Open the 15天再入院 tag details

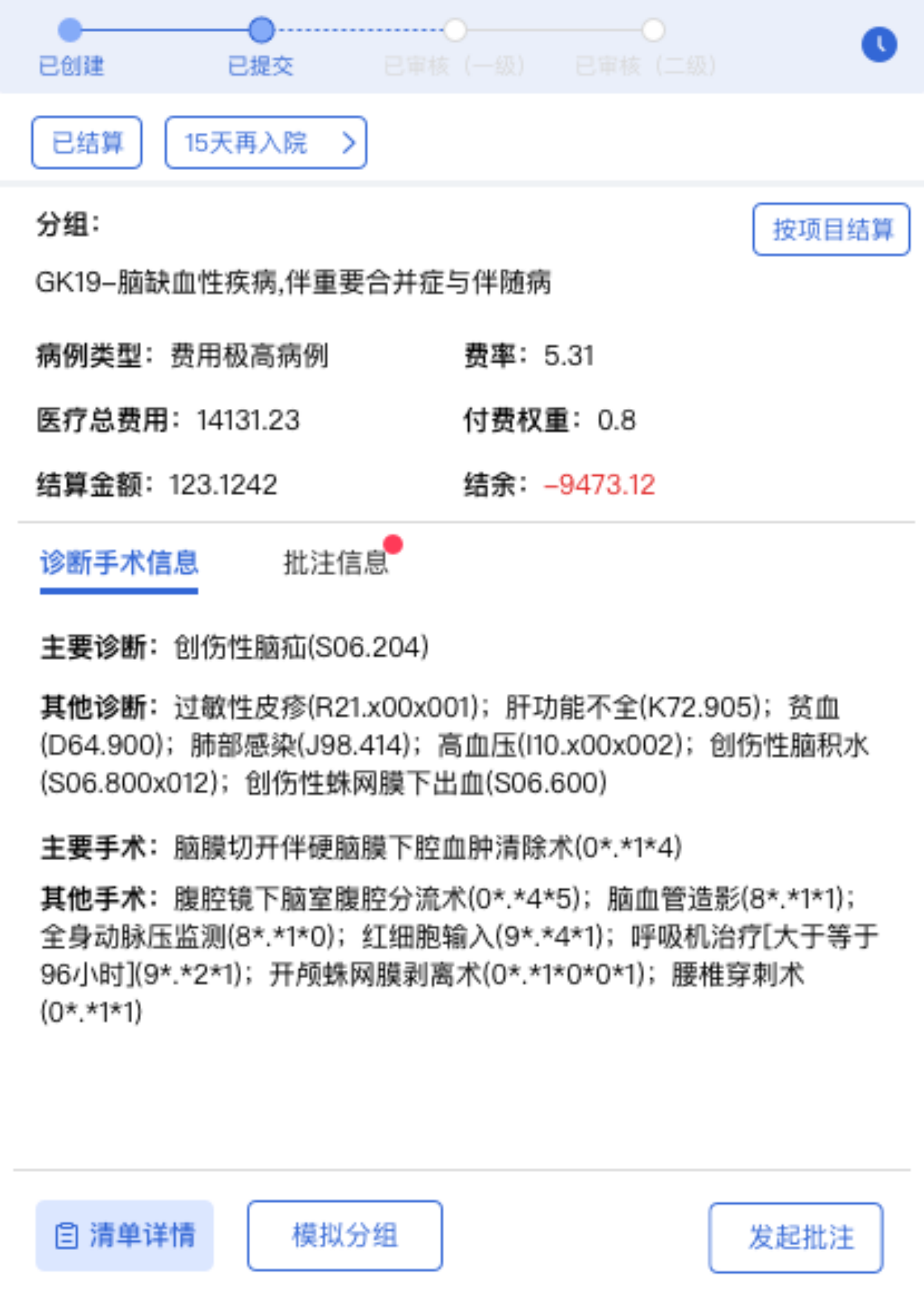pyautogui.click(x=266, y=143)
